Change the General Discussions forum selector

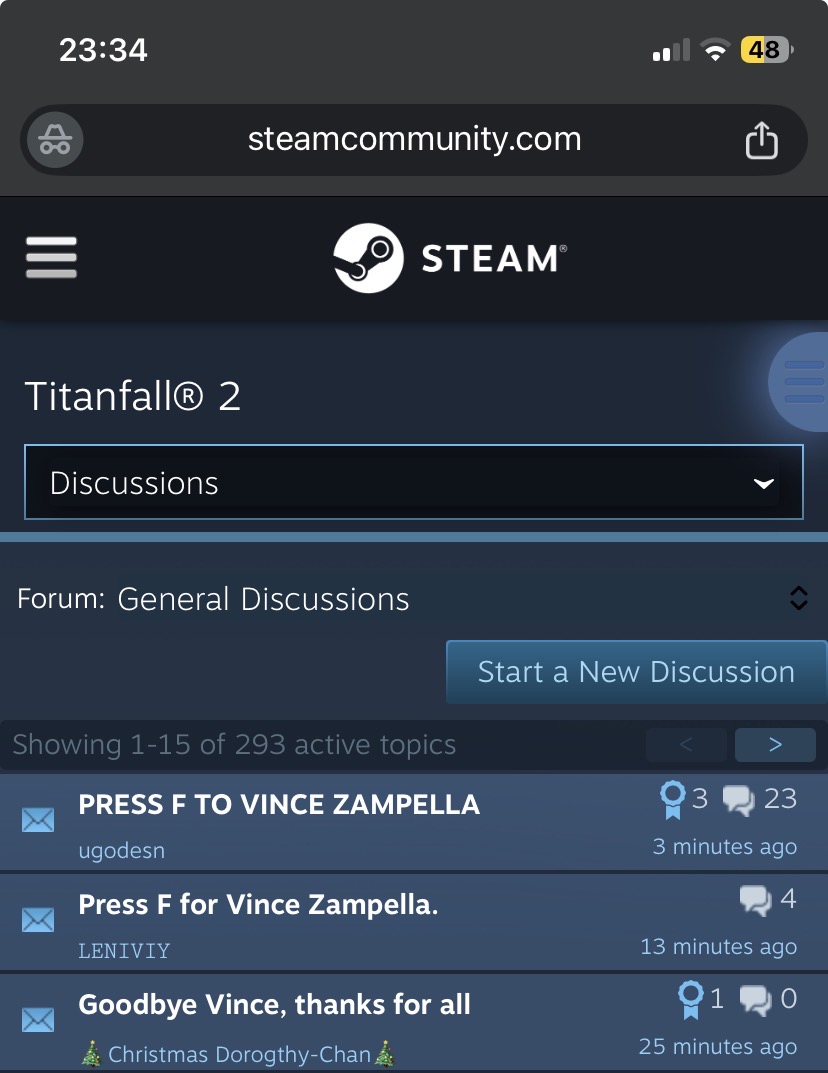413,599
